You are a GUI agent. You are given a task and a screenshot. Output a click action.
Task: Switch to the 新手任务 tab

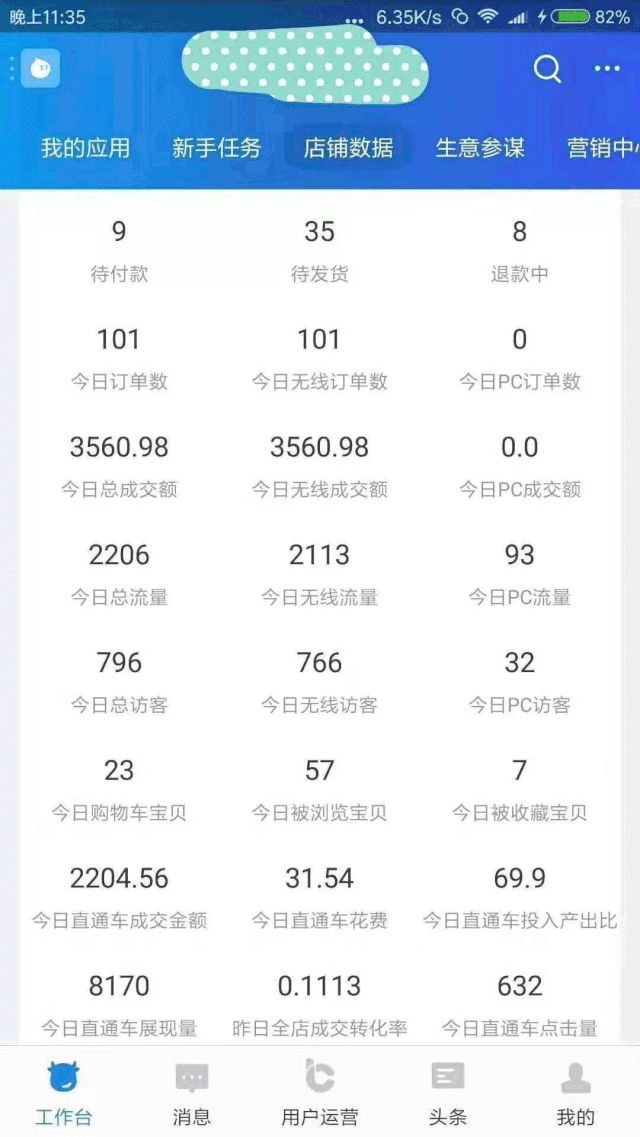(x=217, y=148)
